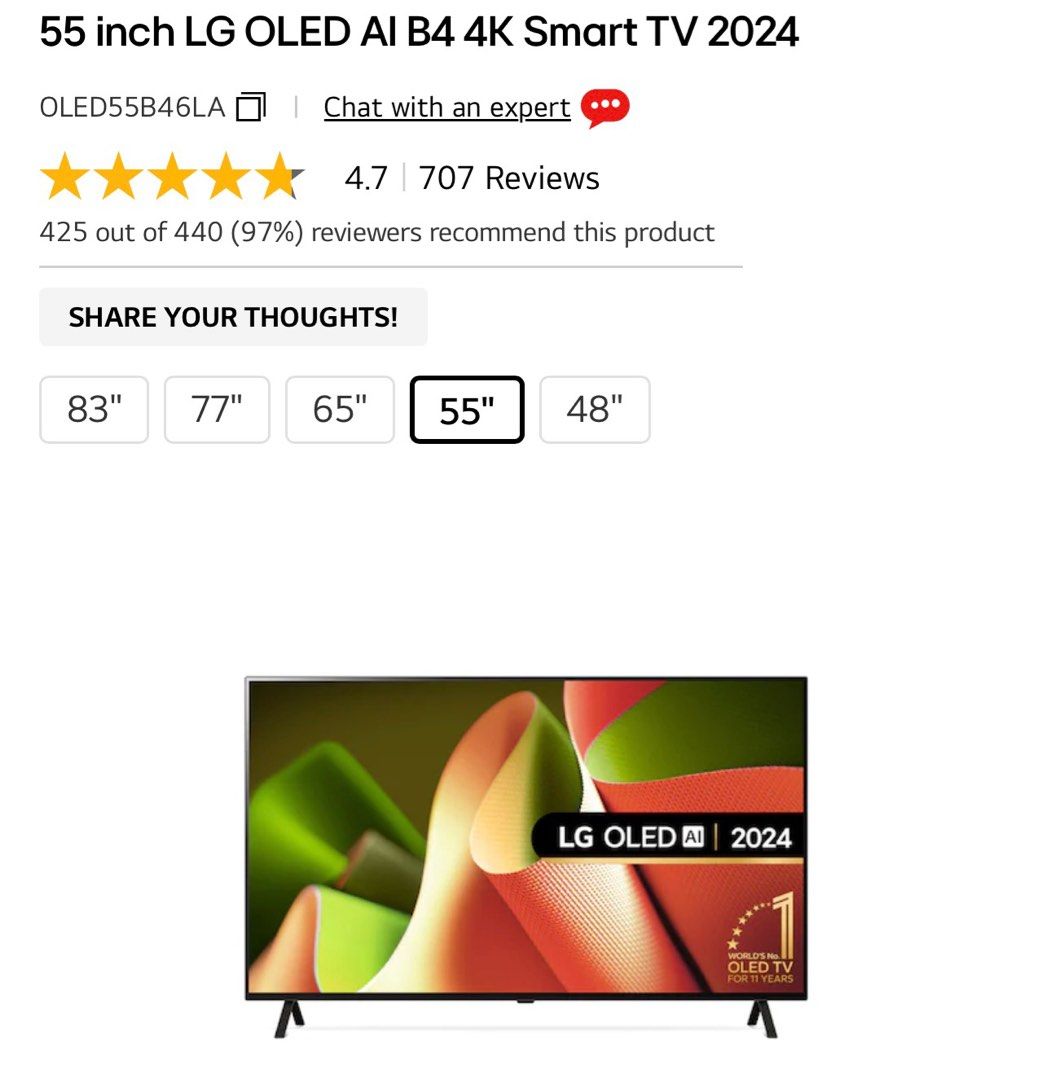
Task: Click the fourth rating star
Action: pos(227,177)
